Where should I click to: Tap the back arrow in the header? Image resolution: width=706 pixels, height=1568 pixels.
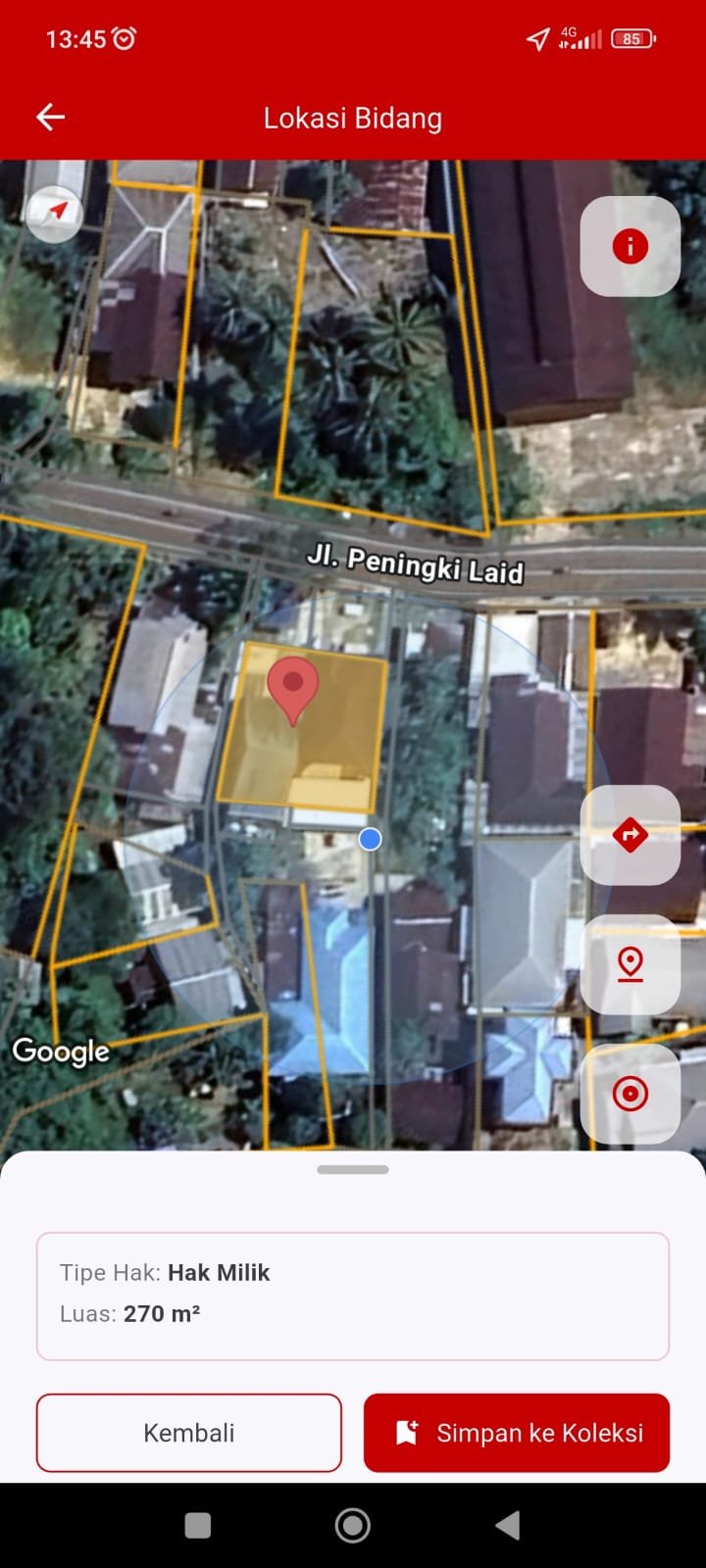(49, 117)
